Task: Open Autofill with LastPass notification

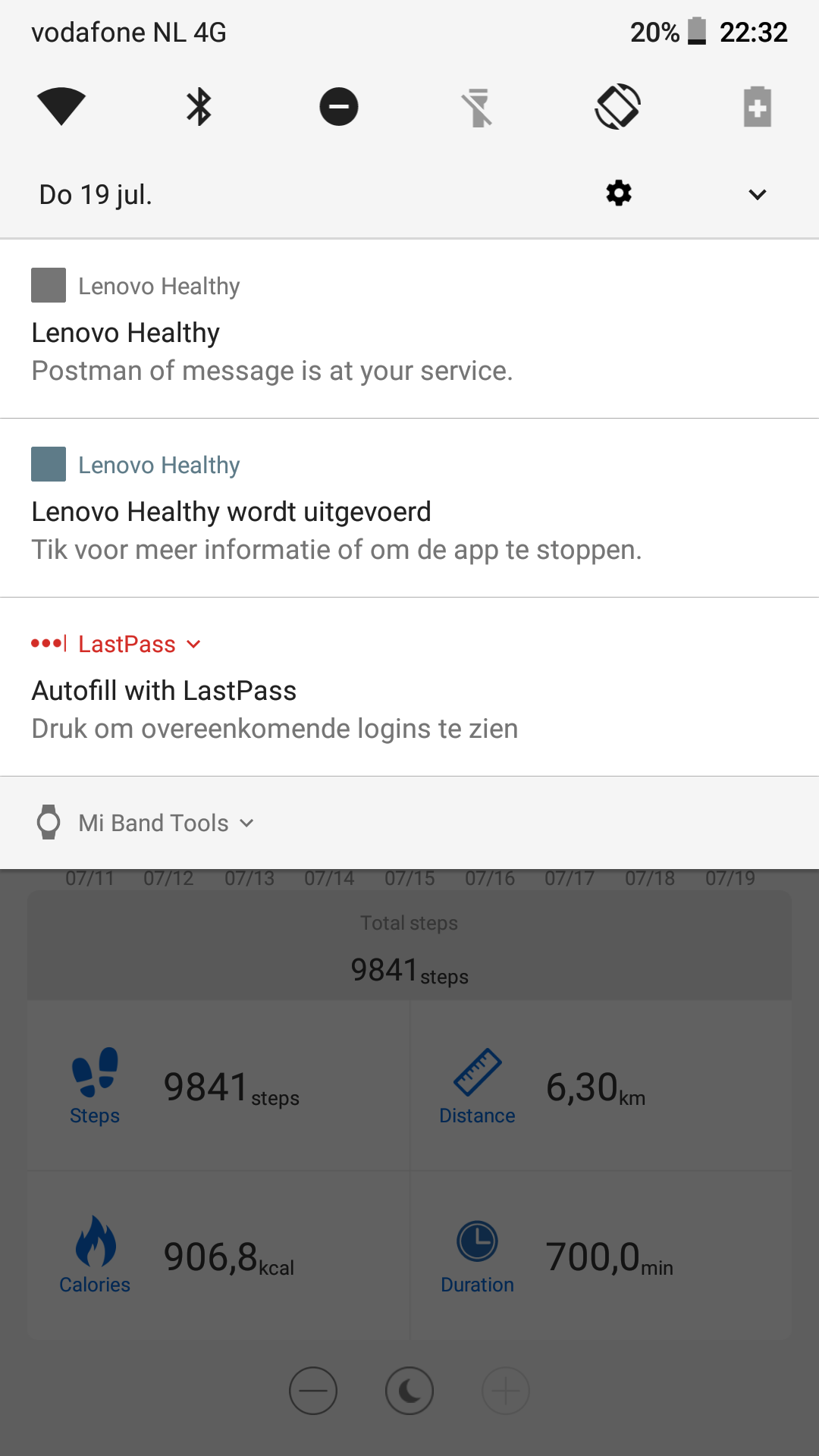Action: (409, 687)
